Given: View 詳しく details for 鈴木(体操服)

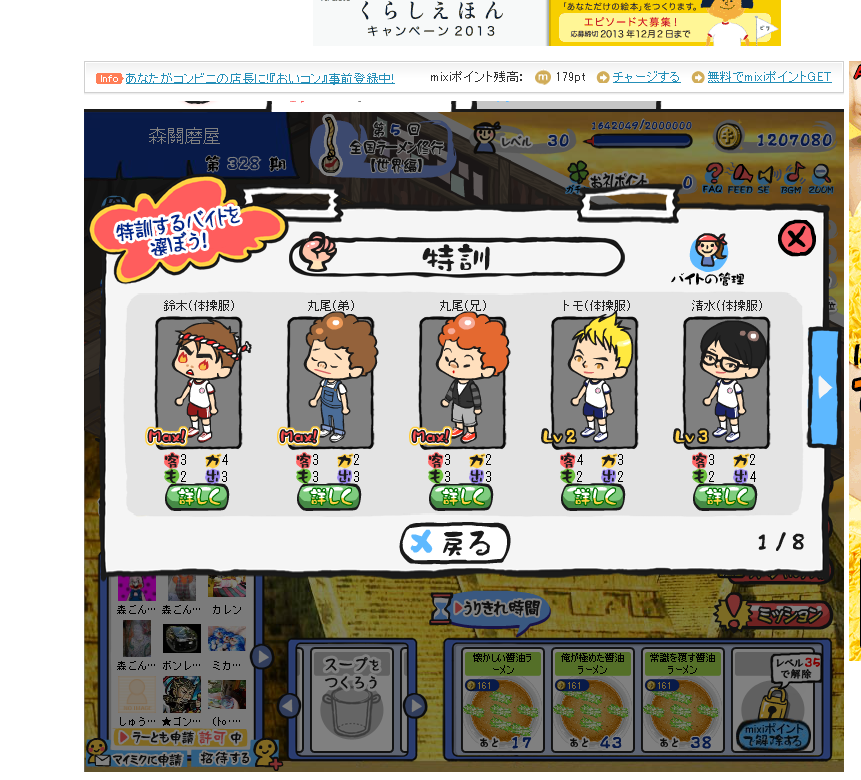Looking at the screenshot, I should coord(197,497).
